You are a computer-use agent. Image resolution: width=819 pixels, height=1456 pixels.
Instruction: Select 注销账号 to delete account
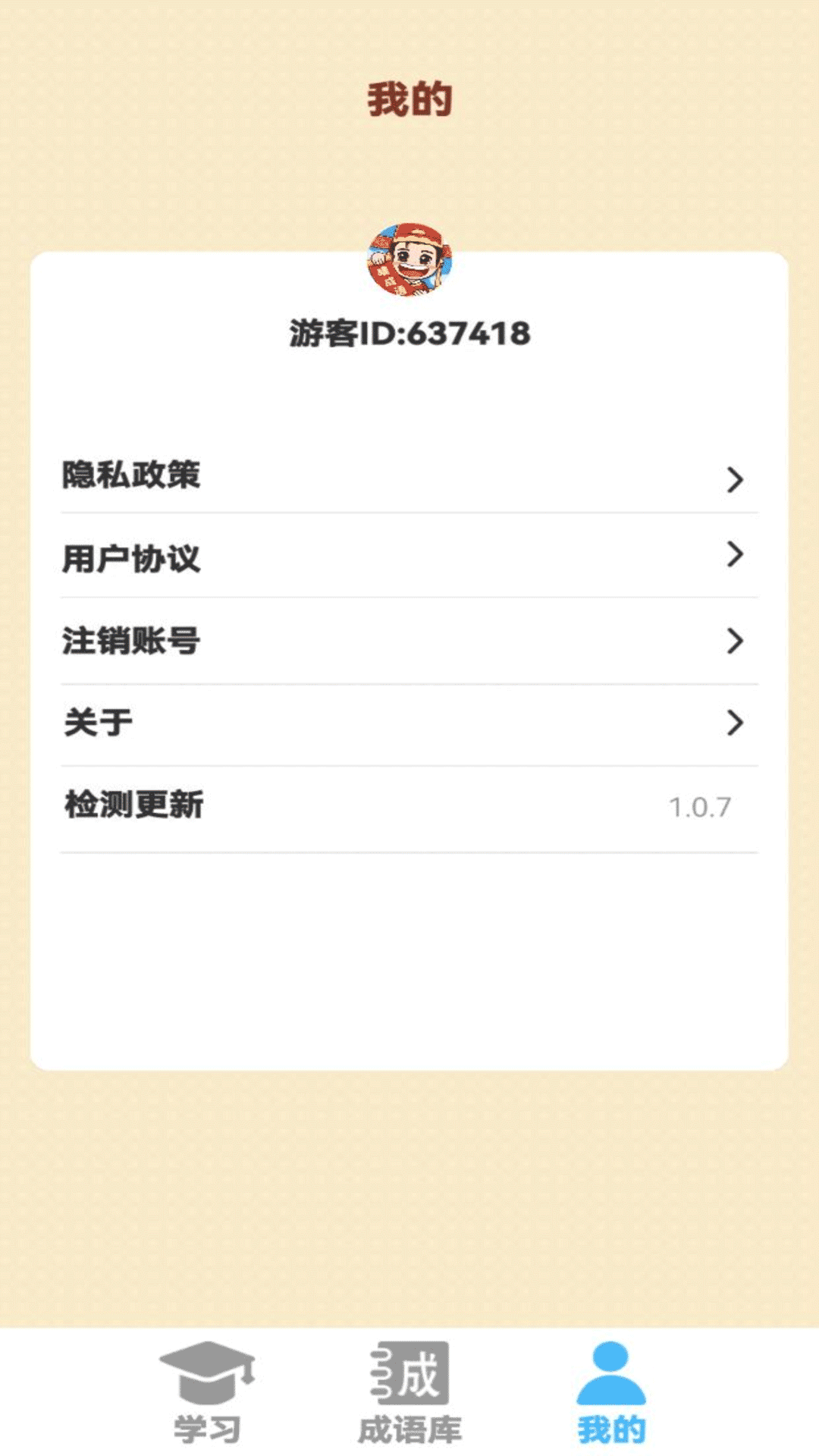pyautogui.click(x=409, y=642)
